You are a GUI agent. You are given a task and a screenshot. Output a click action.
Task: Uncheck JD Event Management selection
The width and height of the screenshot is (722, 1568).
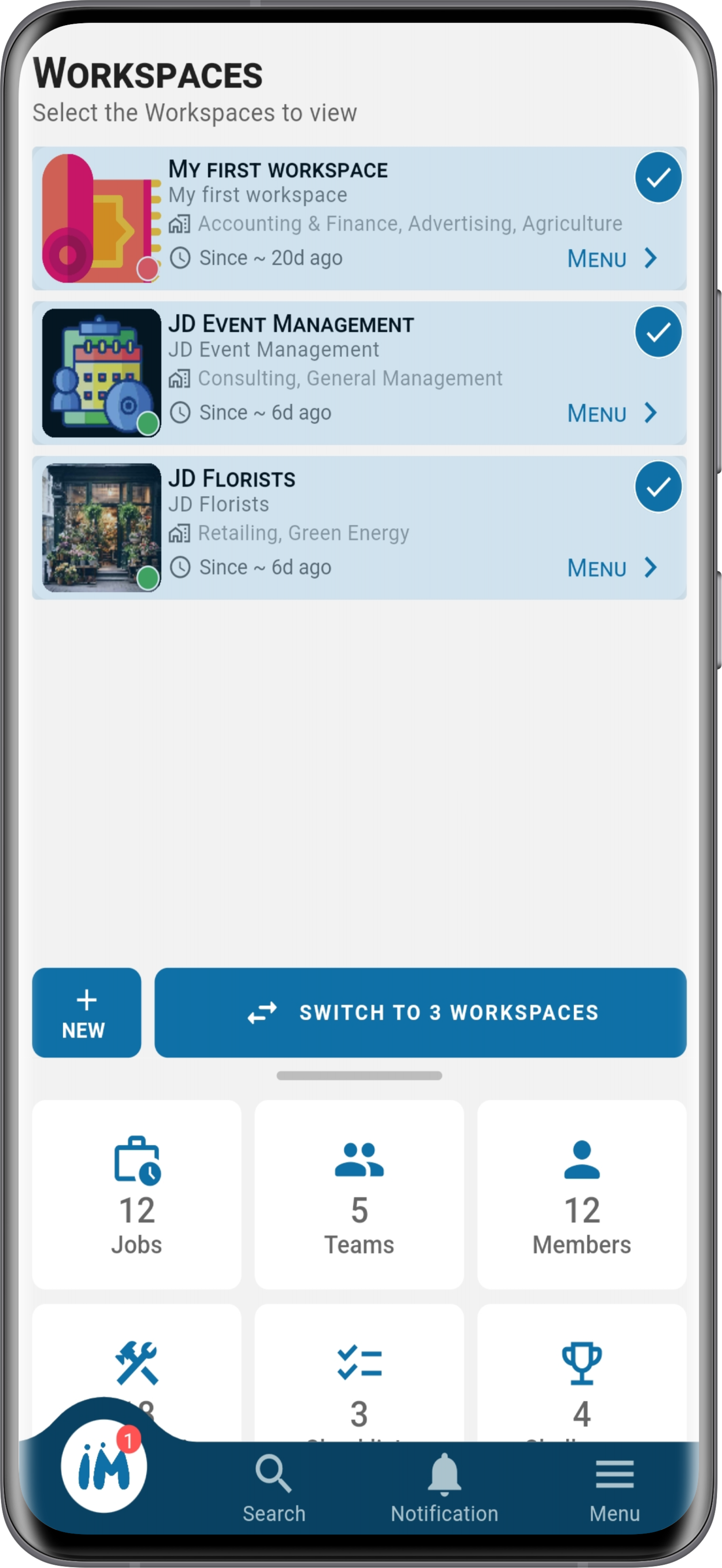(657, 332)
